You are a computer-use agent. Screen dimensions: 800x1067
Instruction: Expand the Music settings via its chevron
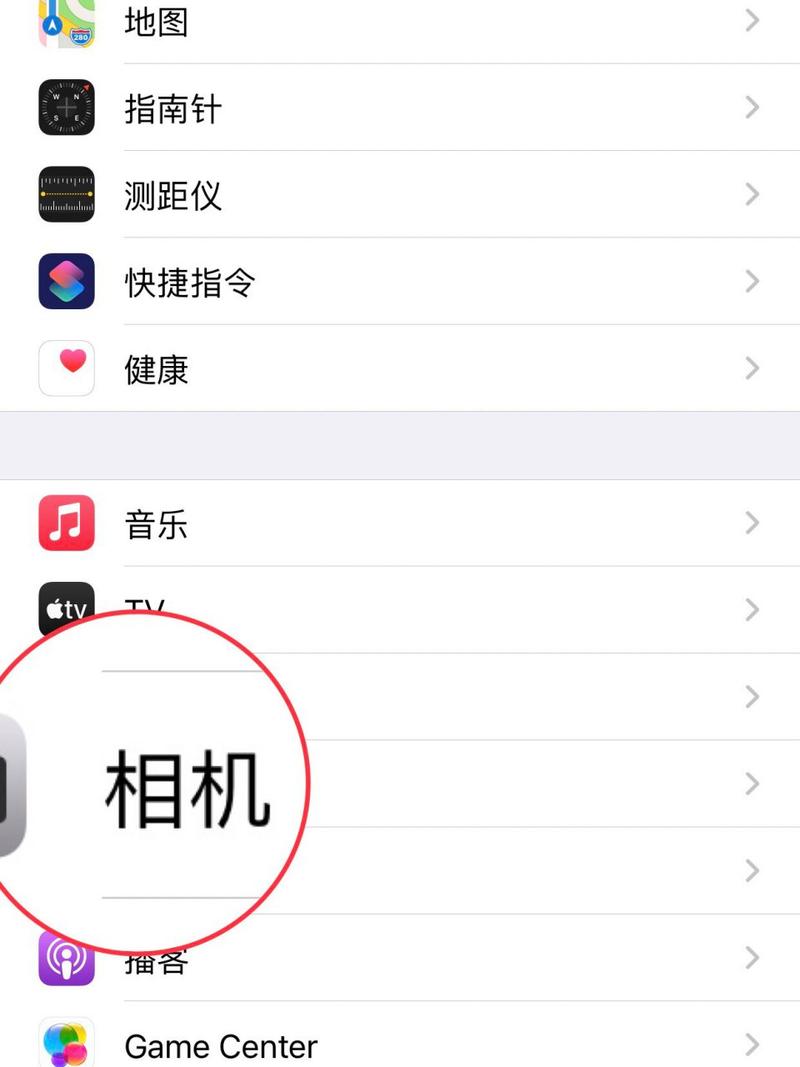click(x=751, y=523)
